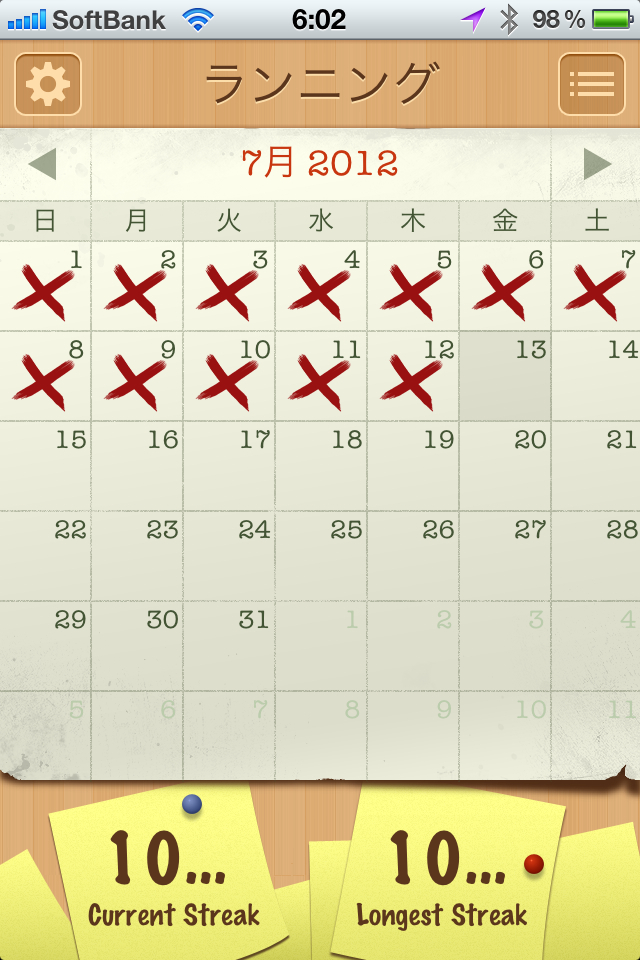The height and width of the screenshot is (960, 640).
Task: Select July 15 on the calendar
Action: [45, 466]
